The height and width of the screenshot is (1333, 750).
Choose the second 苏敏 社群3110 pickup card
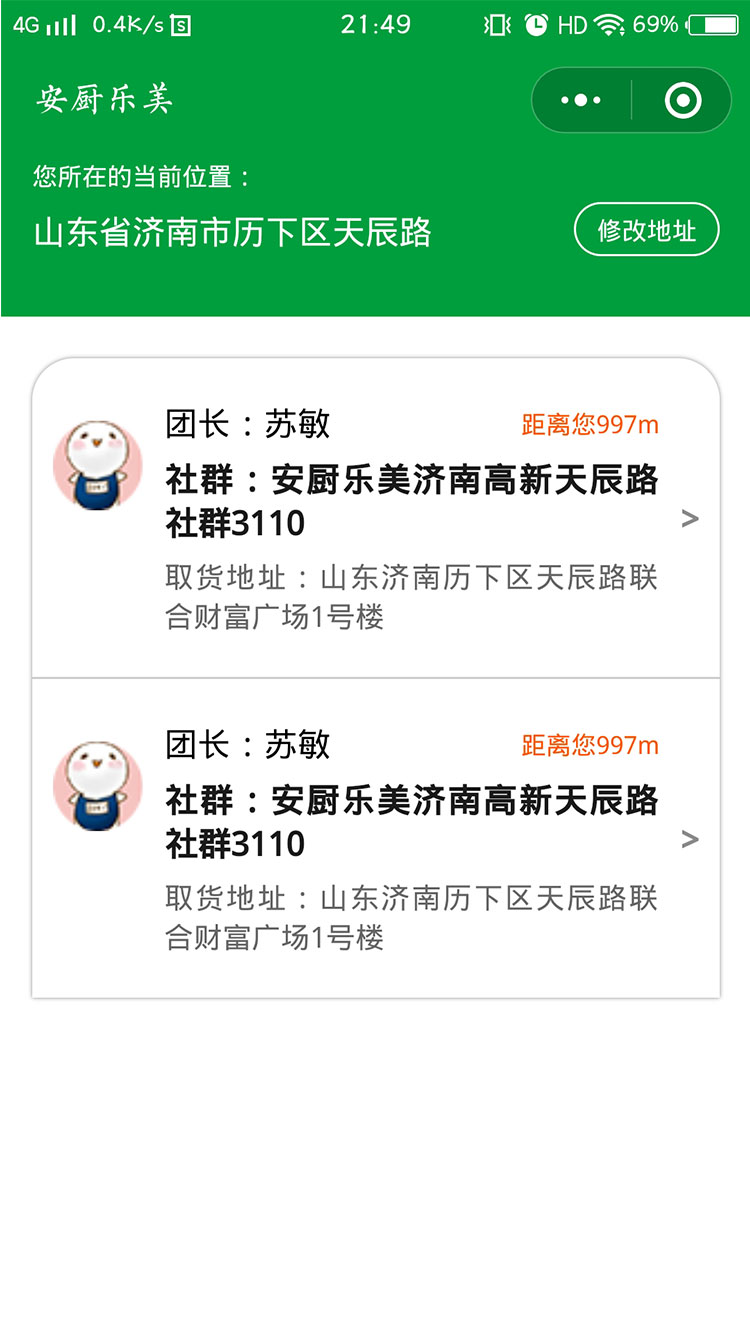376,838
